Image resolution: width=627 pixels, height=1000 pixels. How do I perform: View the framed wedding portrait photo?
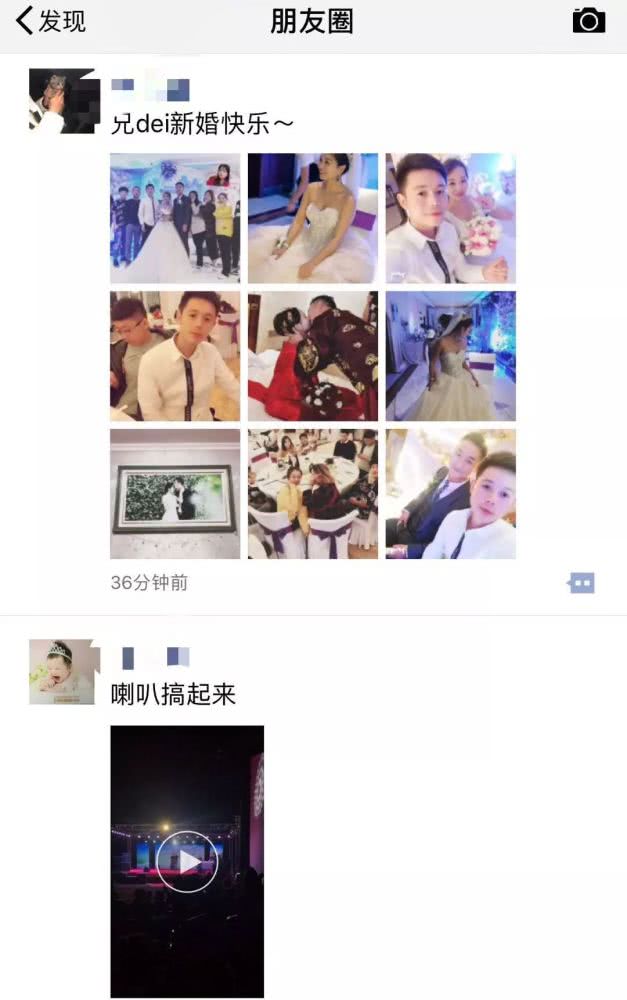175,494
